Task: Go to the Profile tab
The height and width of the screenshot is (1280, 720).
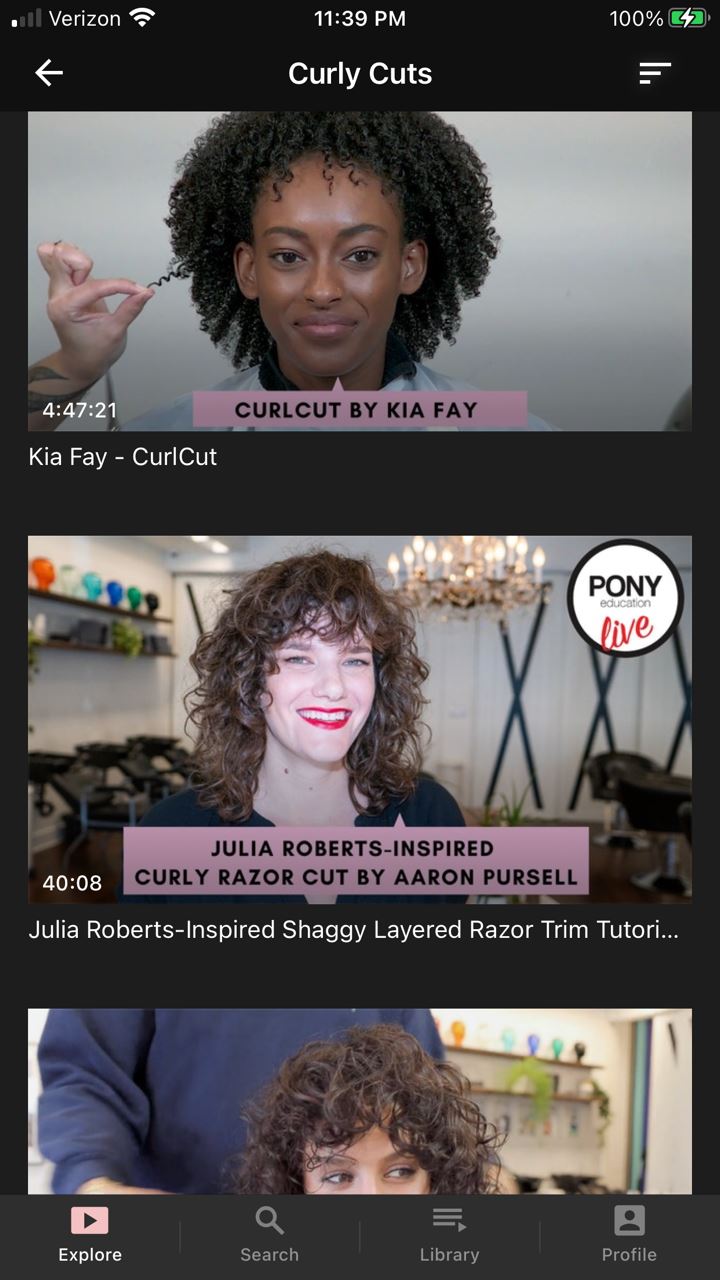Action: pyautogui.click(x=630, y=1235)
